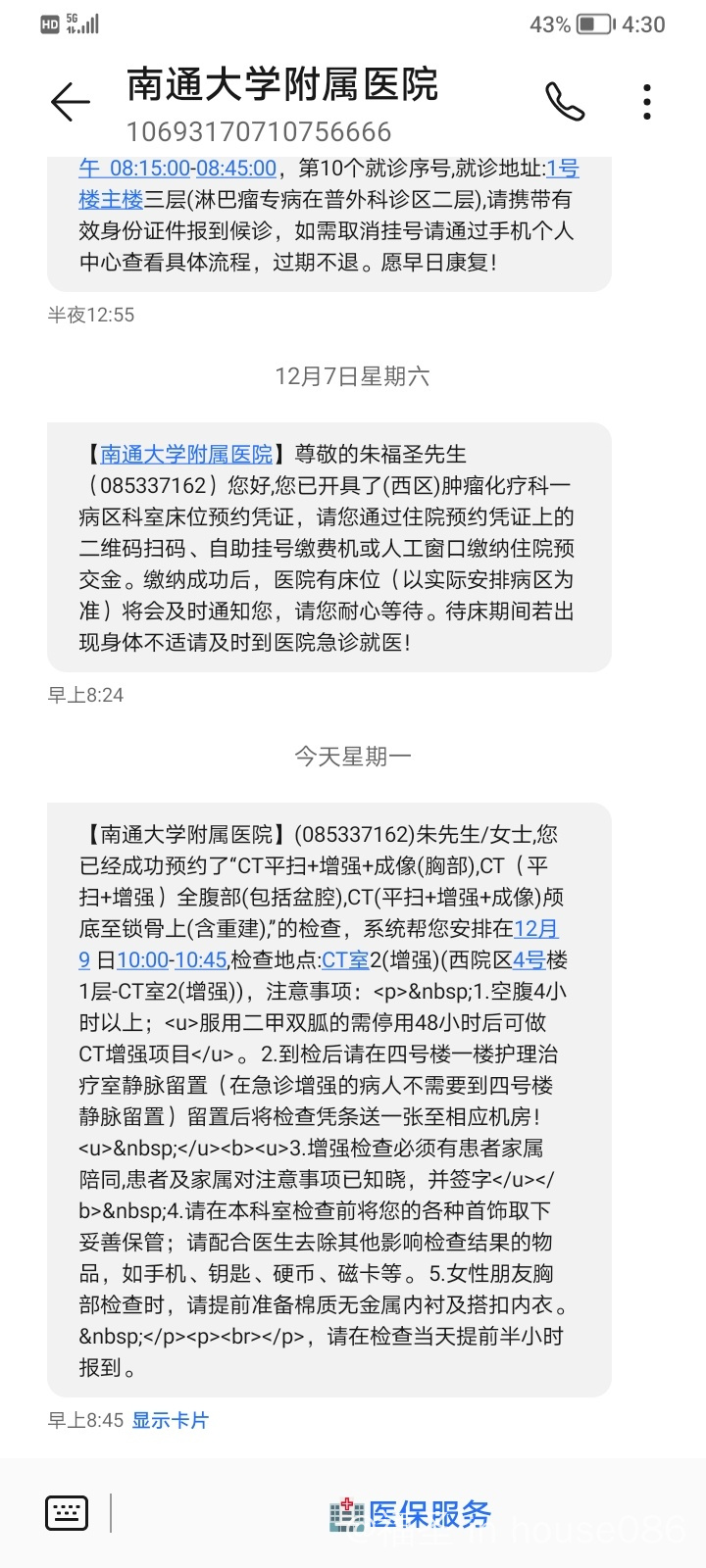Open the CT室 underlined link

(345, 959)
